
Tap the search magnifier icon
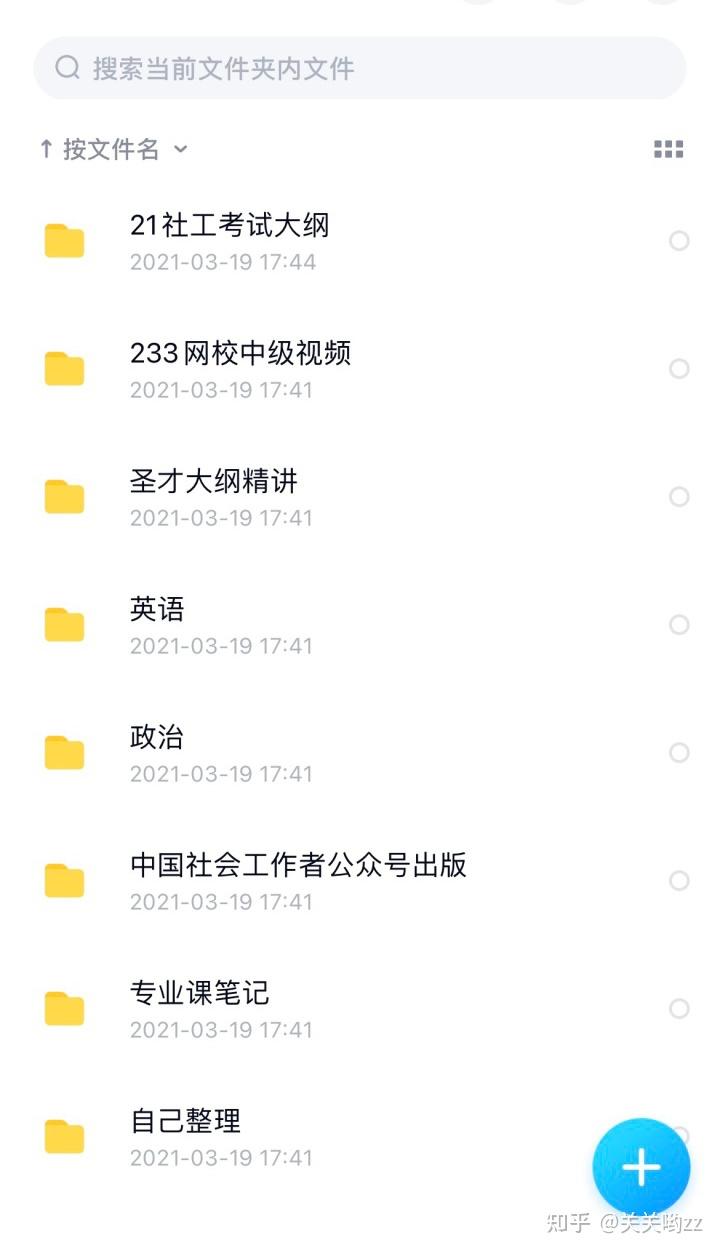(x=67, y=68)
